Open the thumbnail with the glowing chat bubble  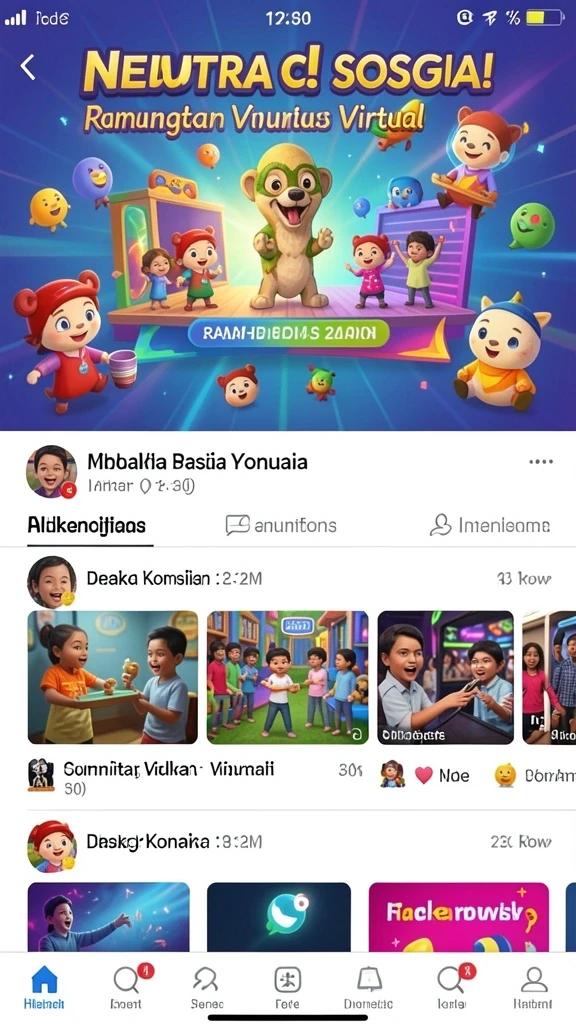[x=279, y=917]
